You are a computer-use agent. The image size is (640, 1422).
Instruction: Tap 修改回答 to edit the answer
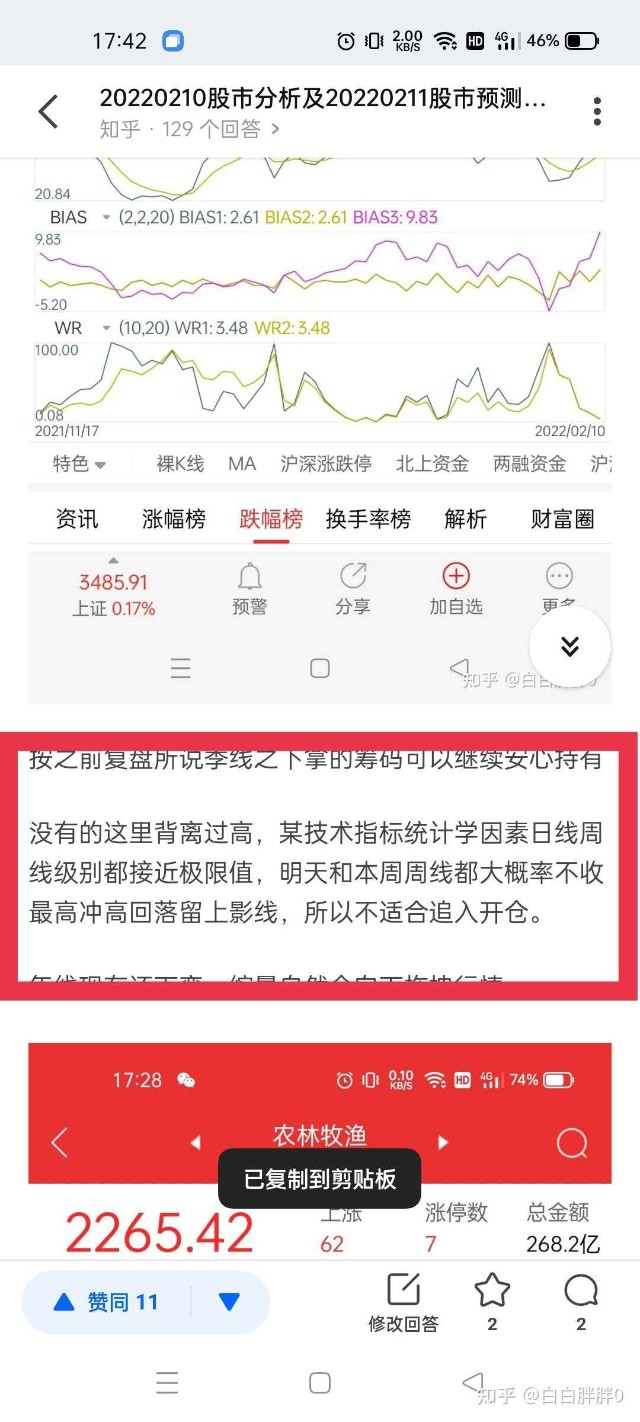(403, 1304)
